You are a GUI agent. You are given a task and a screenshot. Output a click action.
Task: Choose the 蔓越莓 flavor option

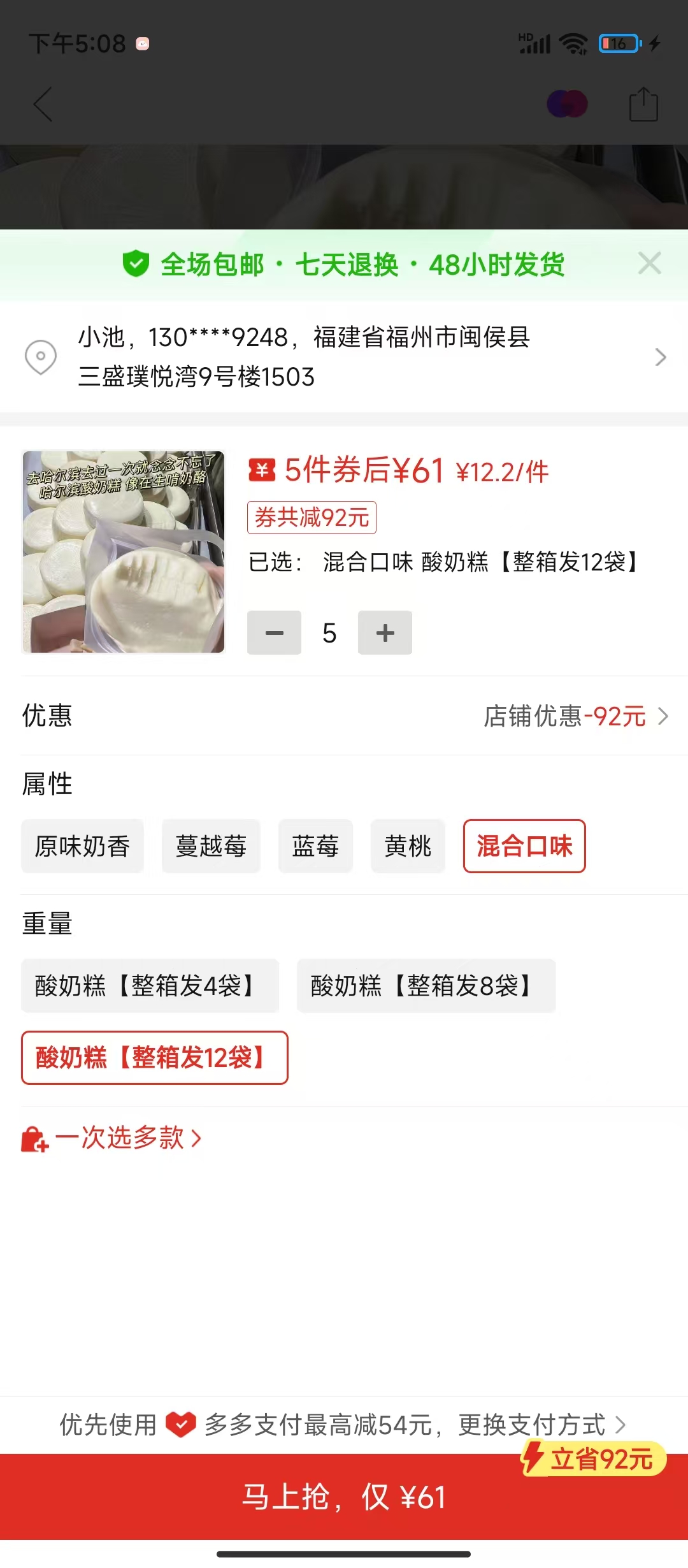coord(211,846)
